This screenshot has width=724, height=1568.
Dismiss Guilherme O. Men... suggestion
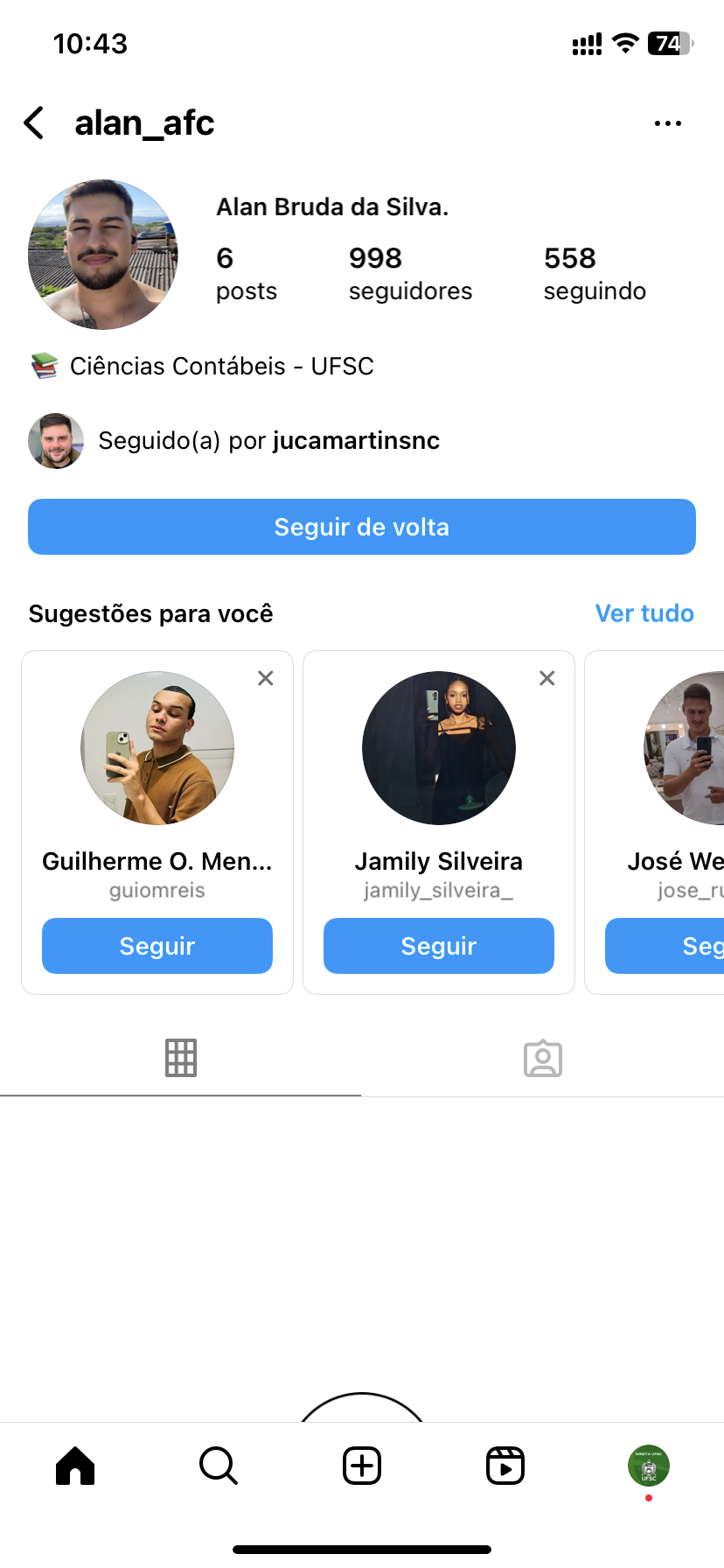(266, 678)
